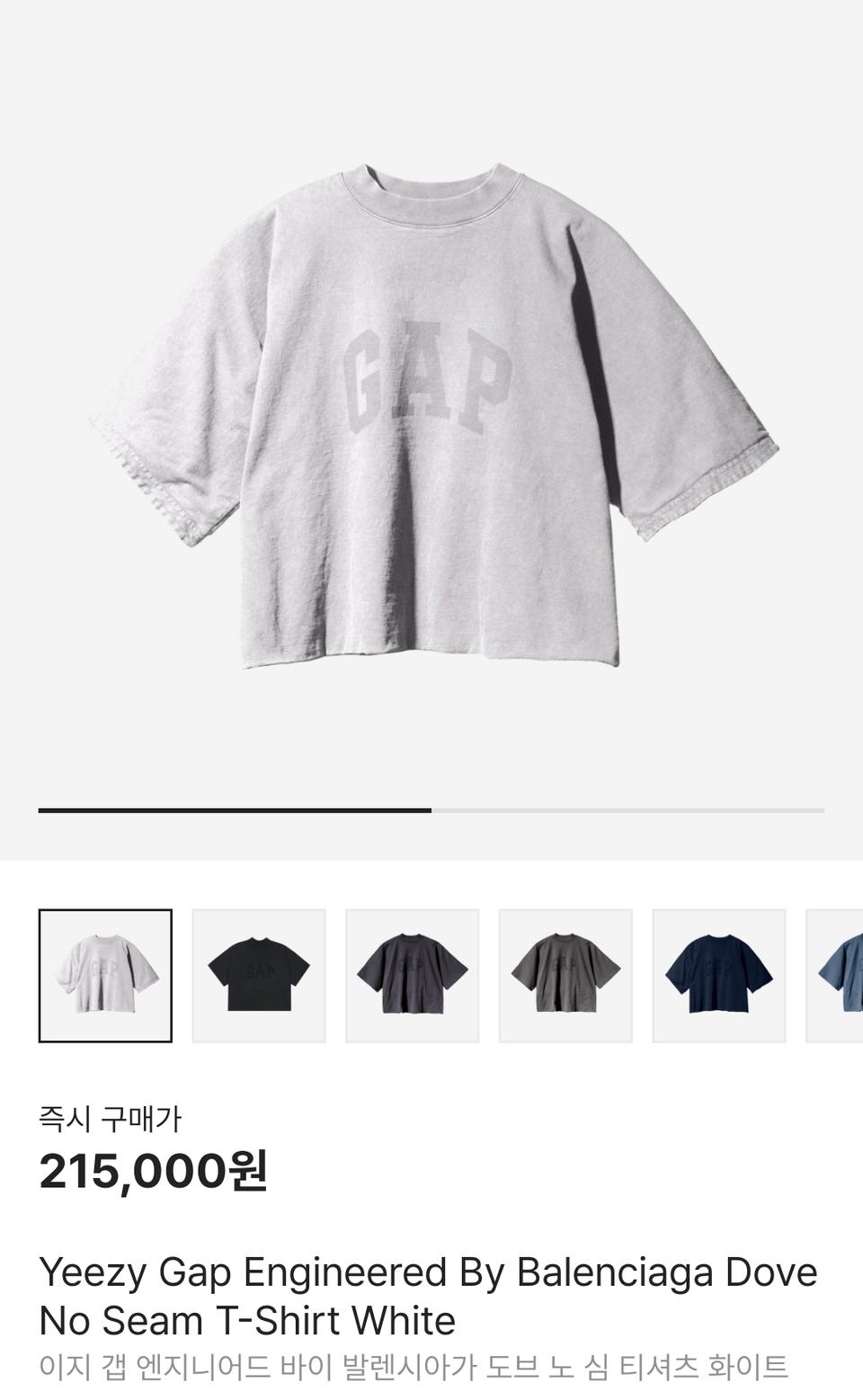Click the image carousel progress bar

[431, 811]
